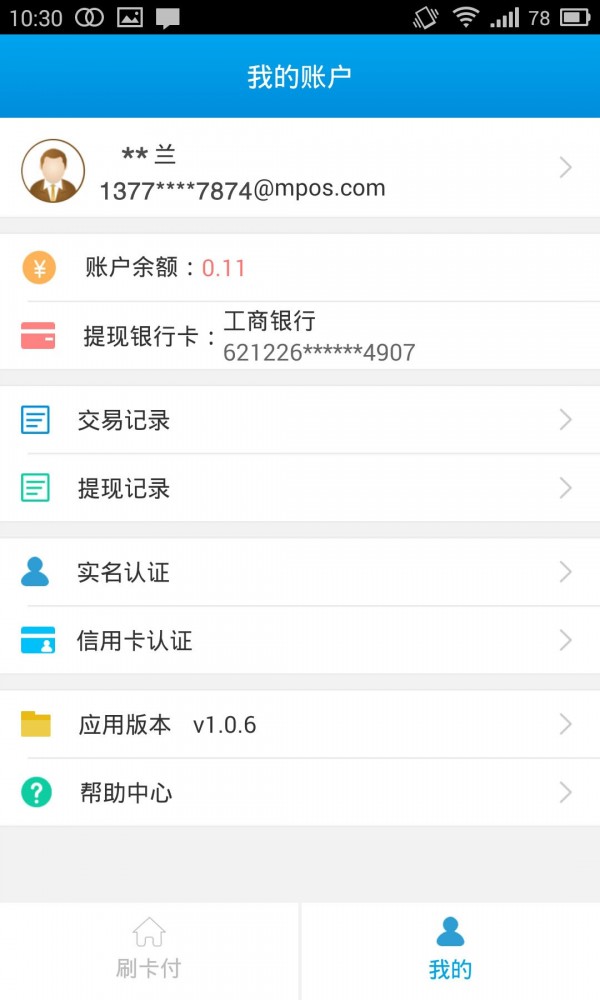Open 实名认证 identity verification
The width and height of the screenshot is (600, 1000).
300,573
